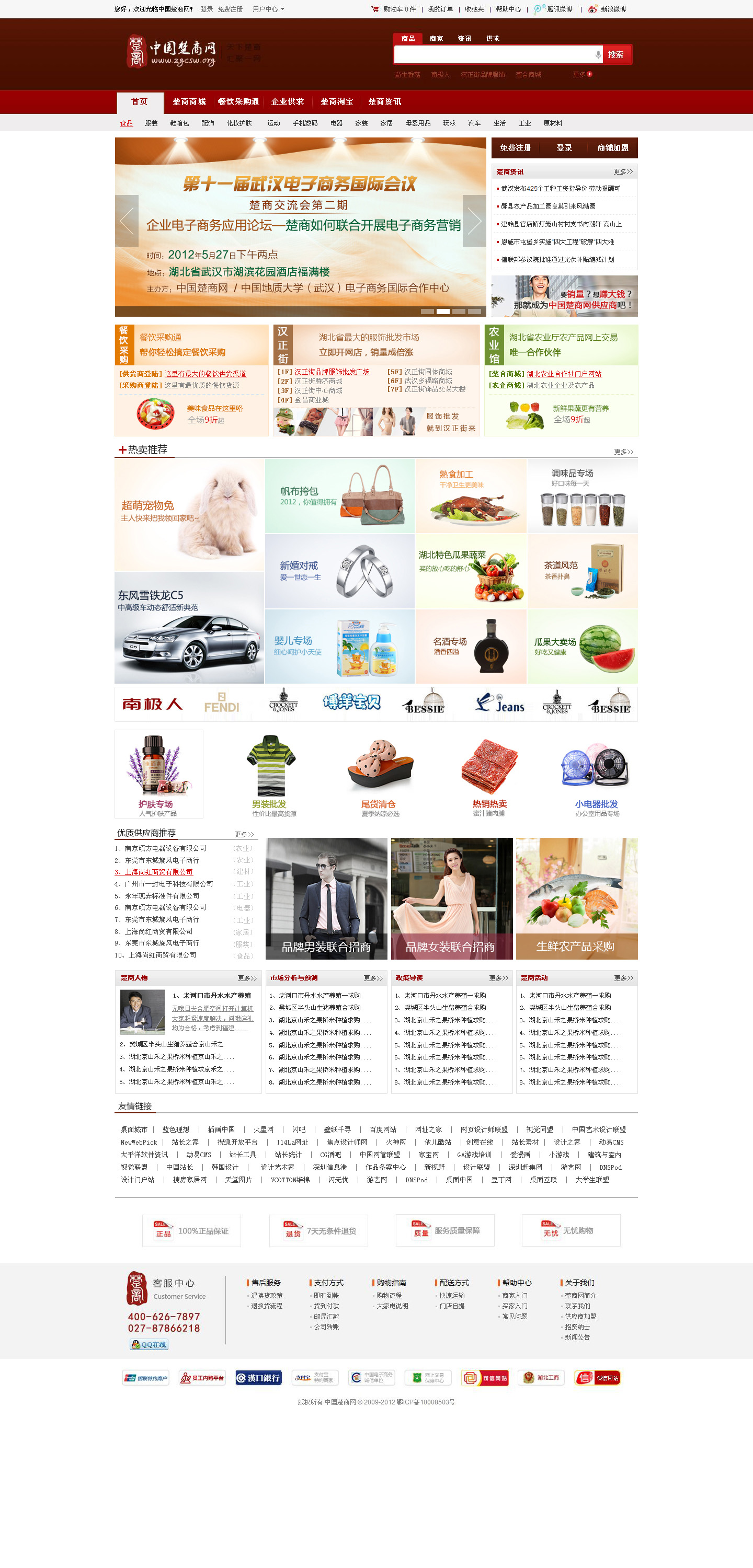Show previous banner with left arrow

coord(127,221)
